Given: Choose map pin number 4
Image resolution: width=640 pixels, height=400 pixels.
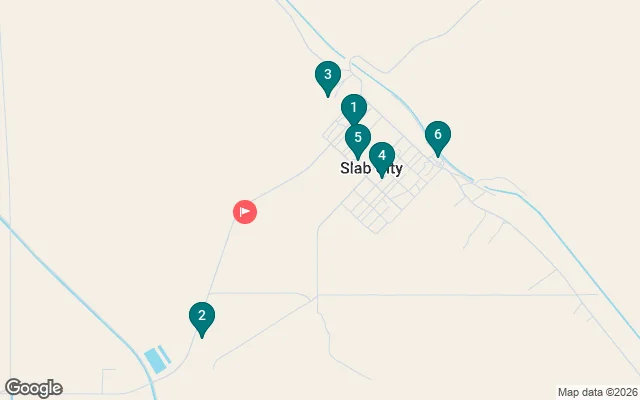Looking at the screenshot, I should pos(381,156).
